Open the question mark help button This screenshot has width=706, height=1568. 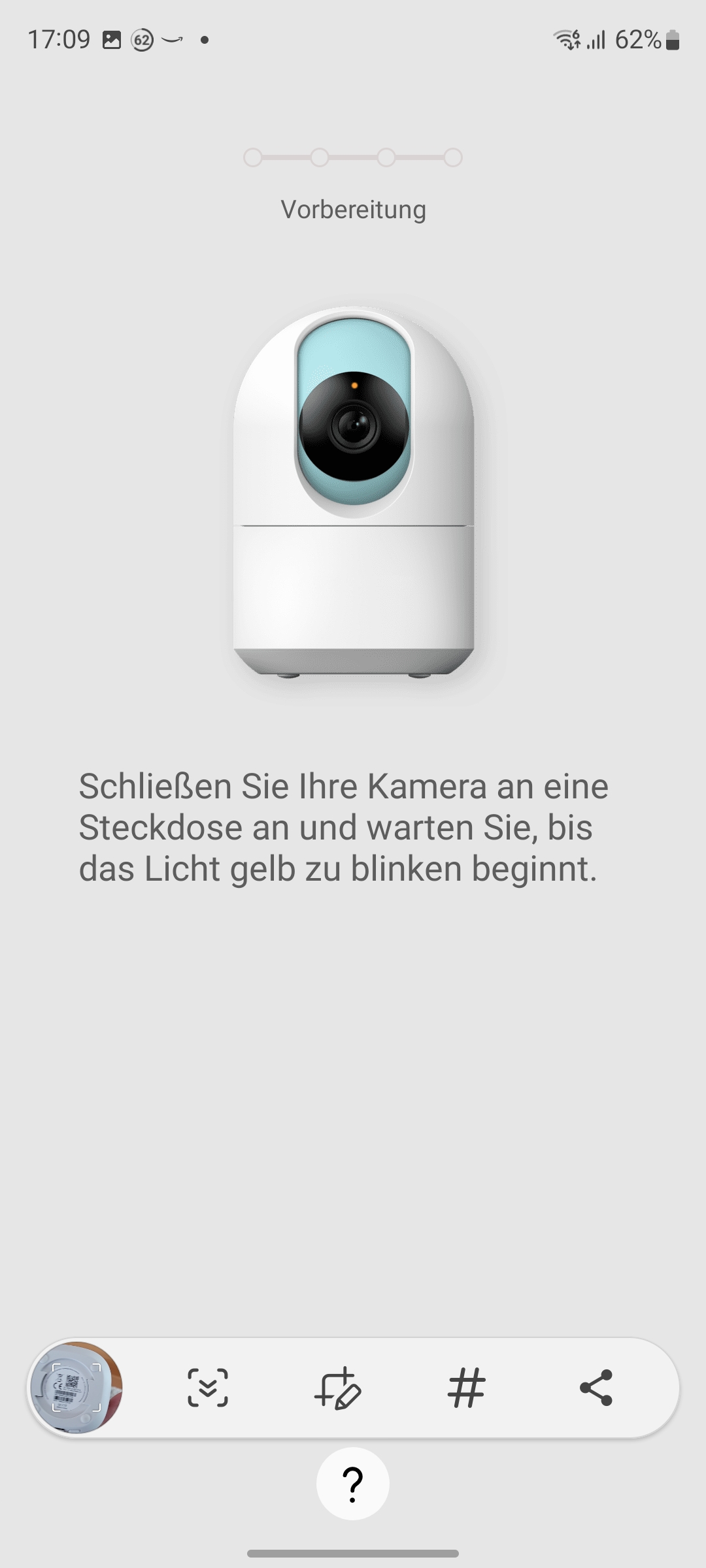353,1484
